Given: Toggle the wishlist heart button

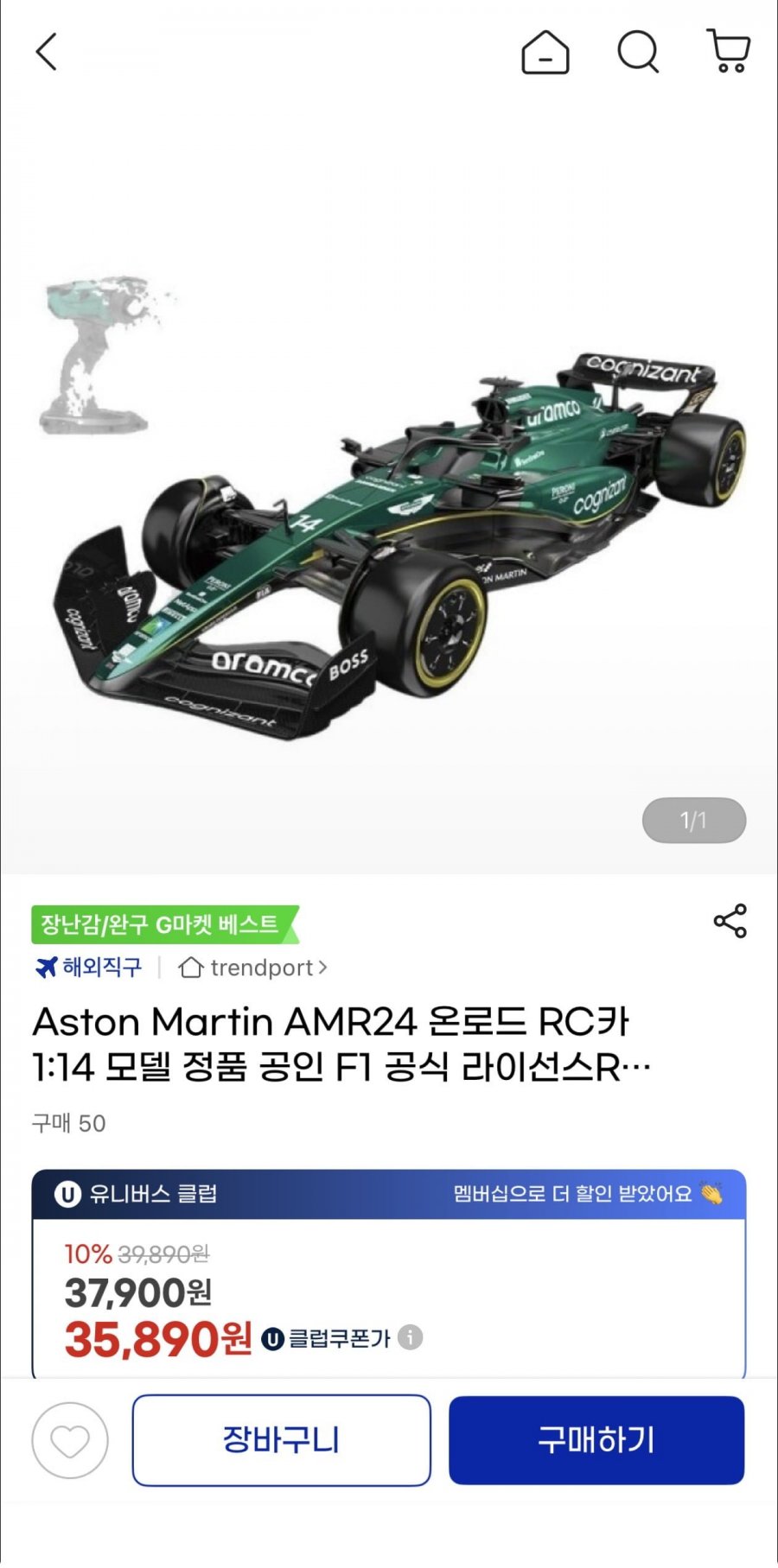Looking at the screenshot, I should (x=69, y=1440).
